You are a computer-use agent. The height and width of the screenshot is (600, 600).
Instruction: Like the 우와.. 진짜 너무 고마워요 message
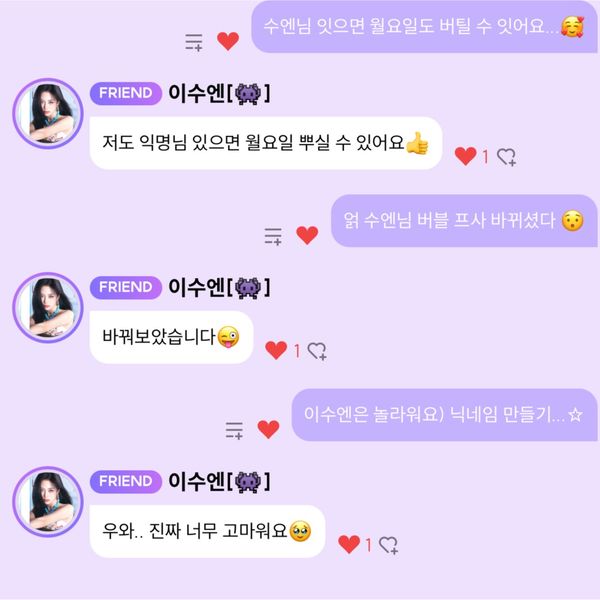click(348, 544)
